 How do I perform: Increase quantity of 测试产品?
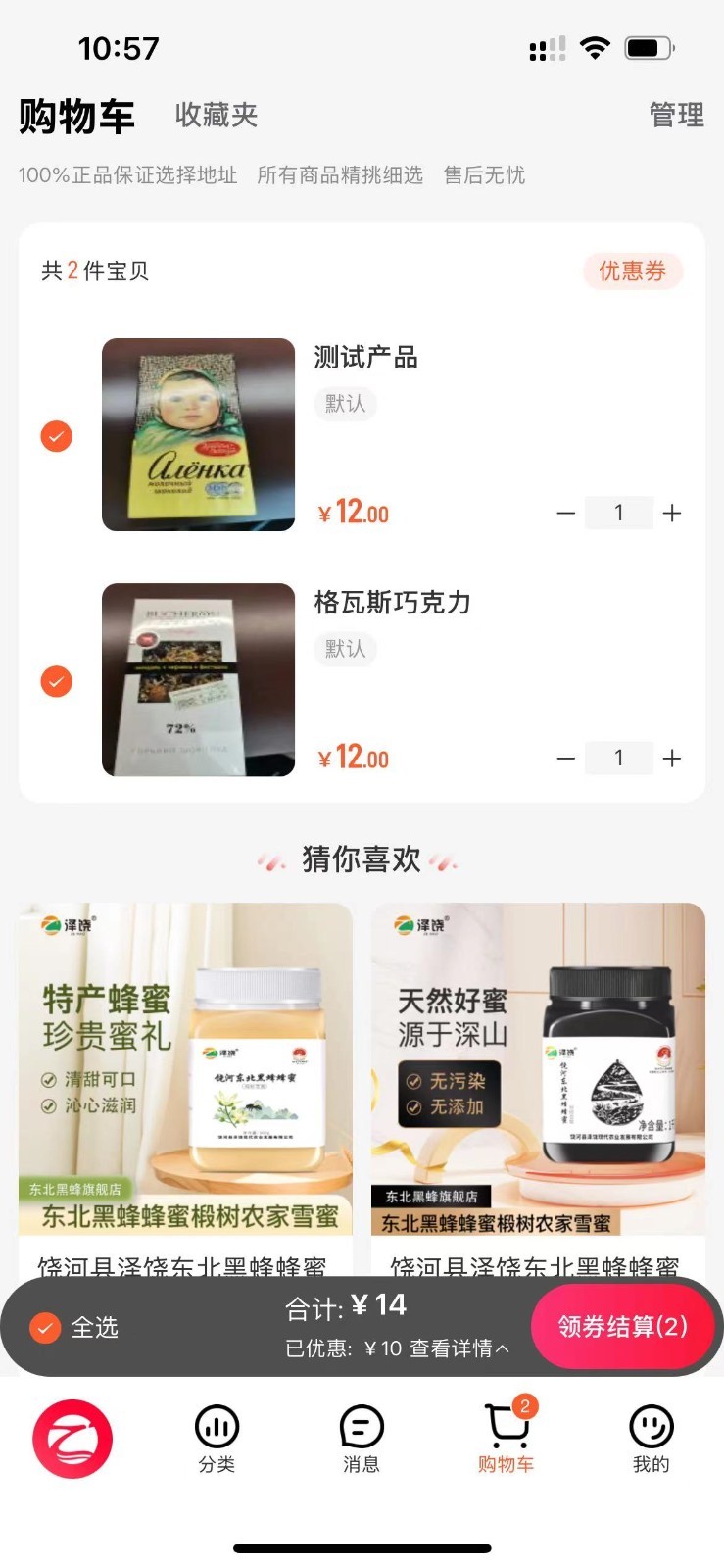[x=672, y=513]
